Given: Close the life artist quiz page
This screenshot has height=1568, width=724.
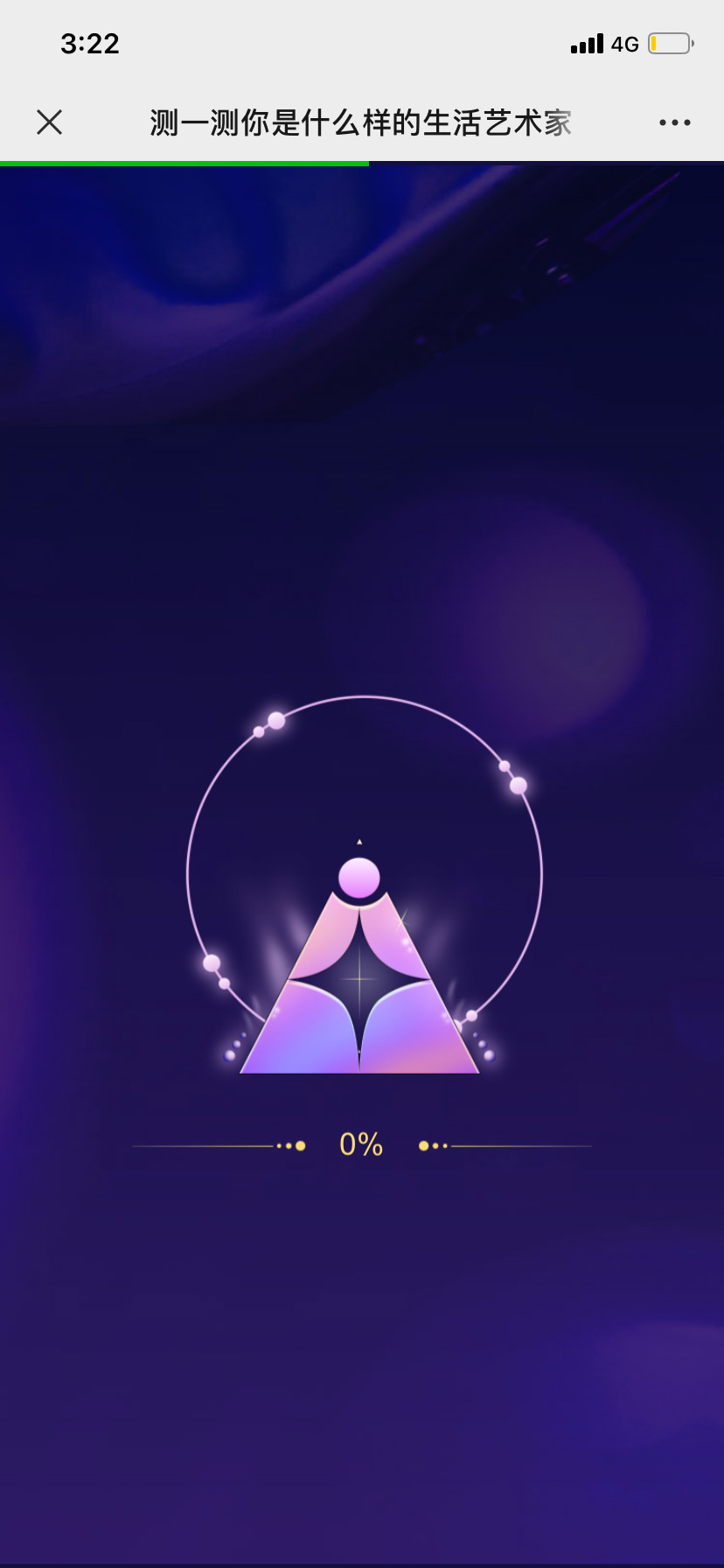Looking at the screenshot, I should (x=50, y=122).
